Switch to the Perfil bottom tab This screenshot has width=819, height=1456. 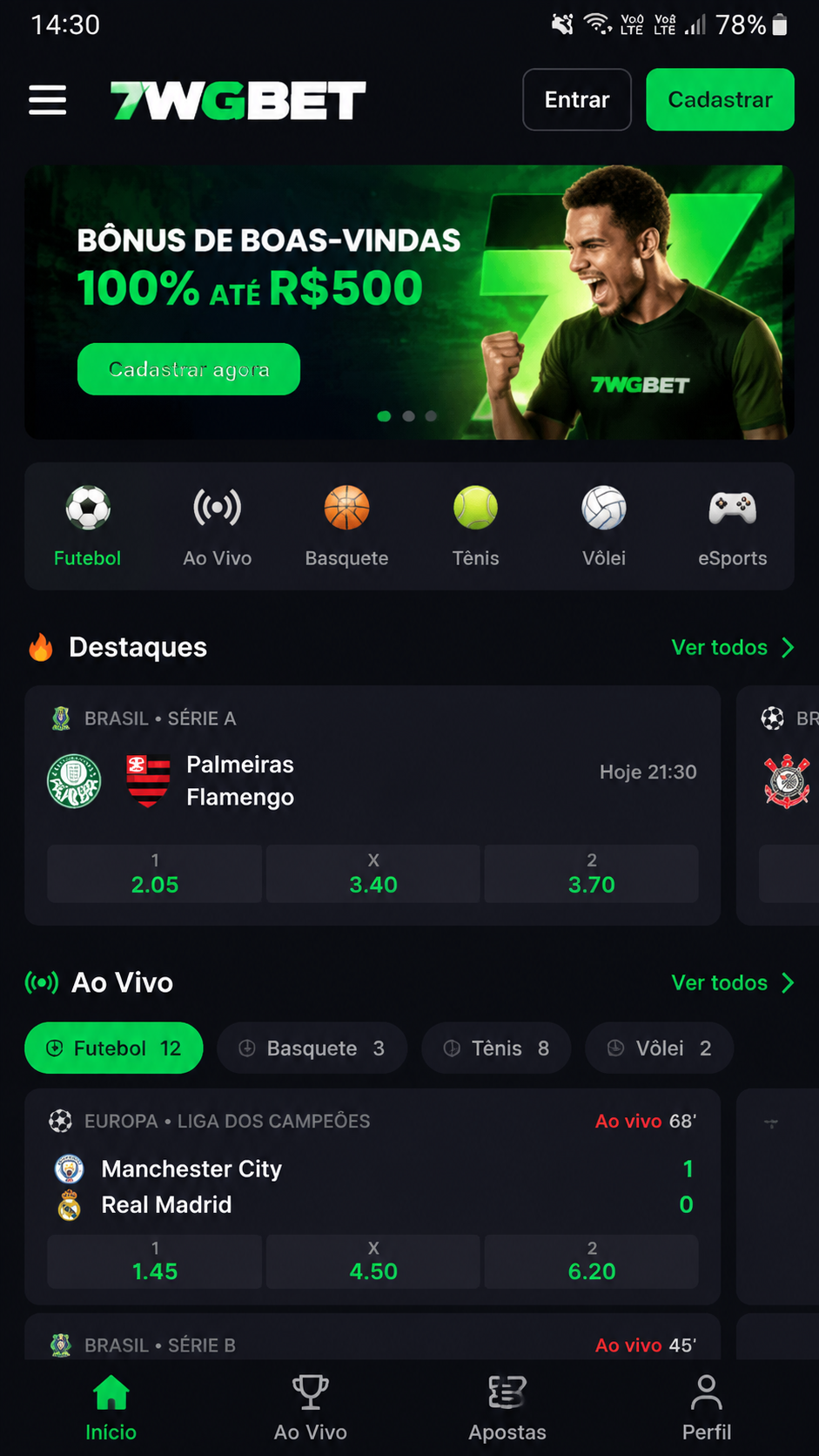pos(707,1407)
